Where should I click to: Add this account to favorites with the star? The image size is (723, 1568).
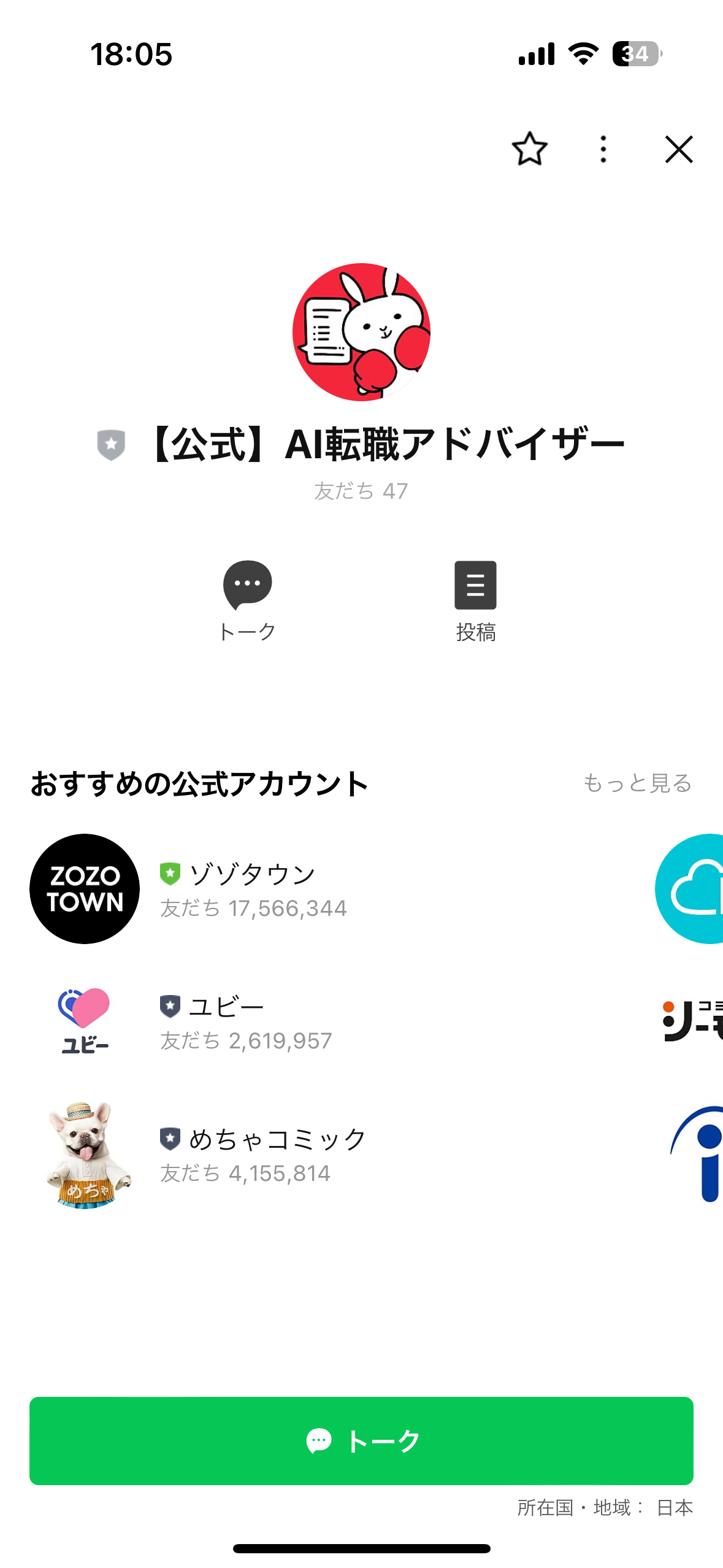pos(529,149)
